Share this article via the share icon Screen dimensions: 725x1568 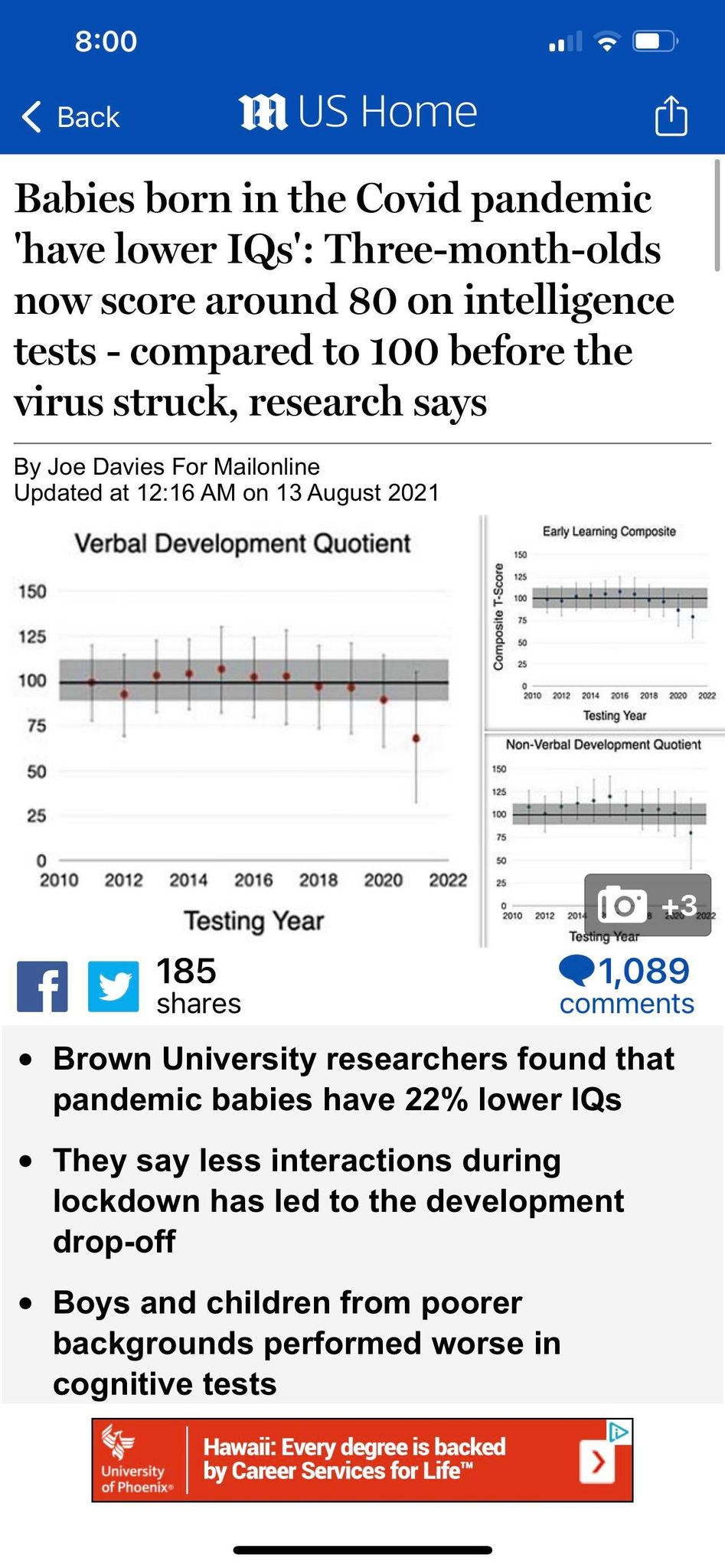point(671,116)
